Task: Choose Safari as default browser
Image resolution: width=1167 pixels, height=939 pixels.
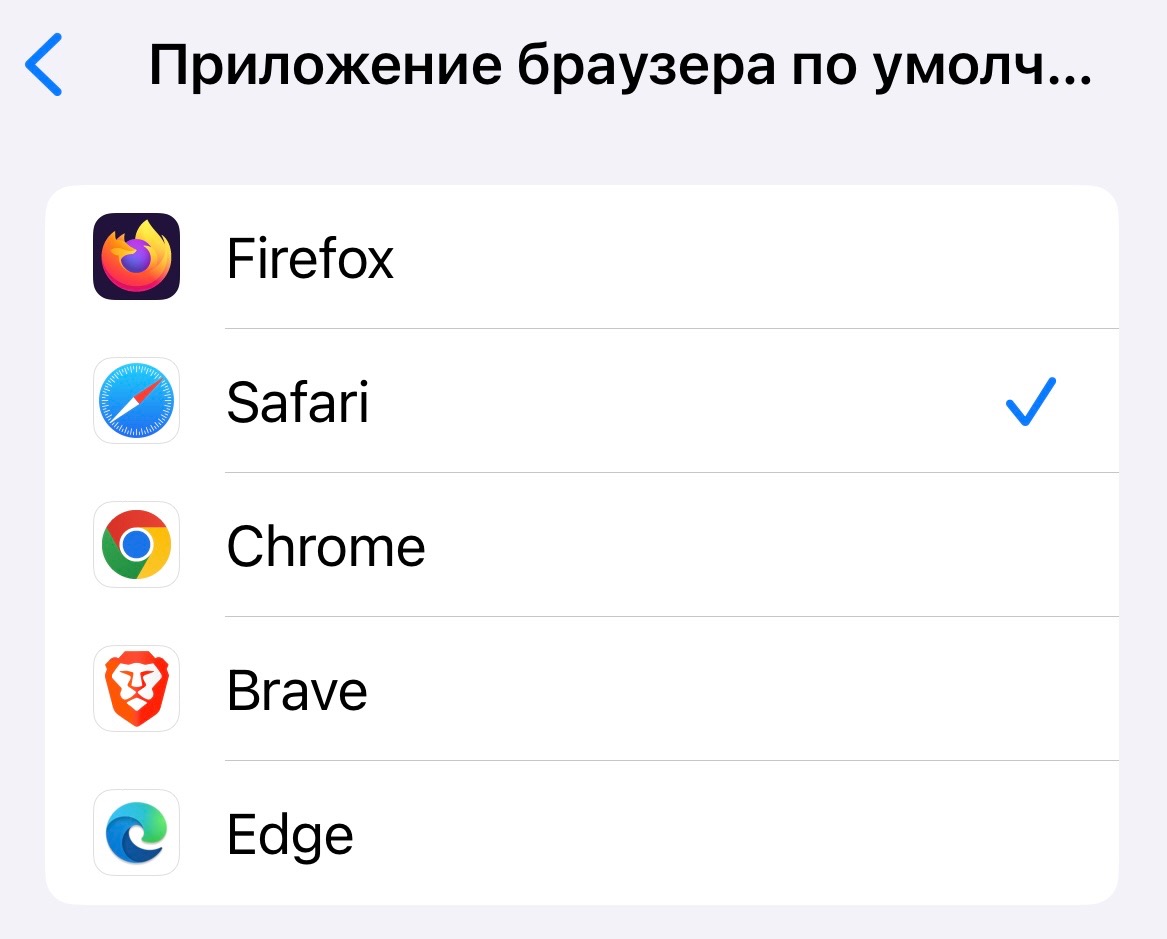Action: [x=298, y=402]
